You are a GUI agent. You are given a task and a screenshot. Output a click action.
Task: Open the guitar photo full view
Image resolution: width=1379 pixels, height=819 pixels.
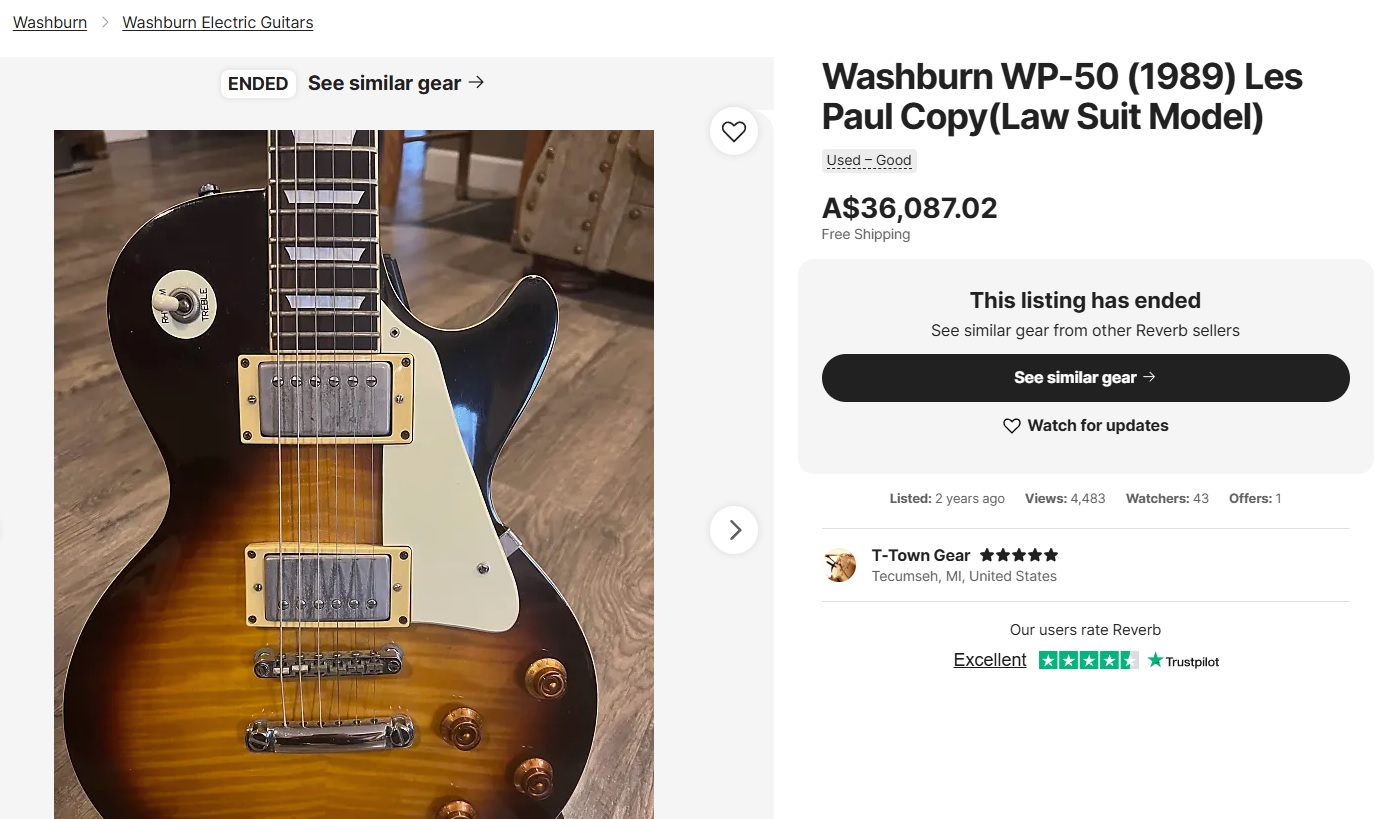tap(353, 470)
